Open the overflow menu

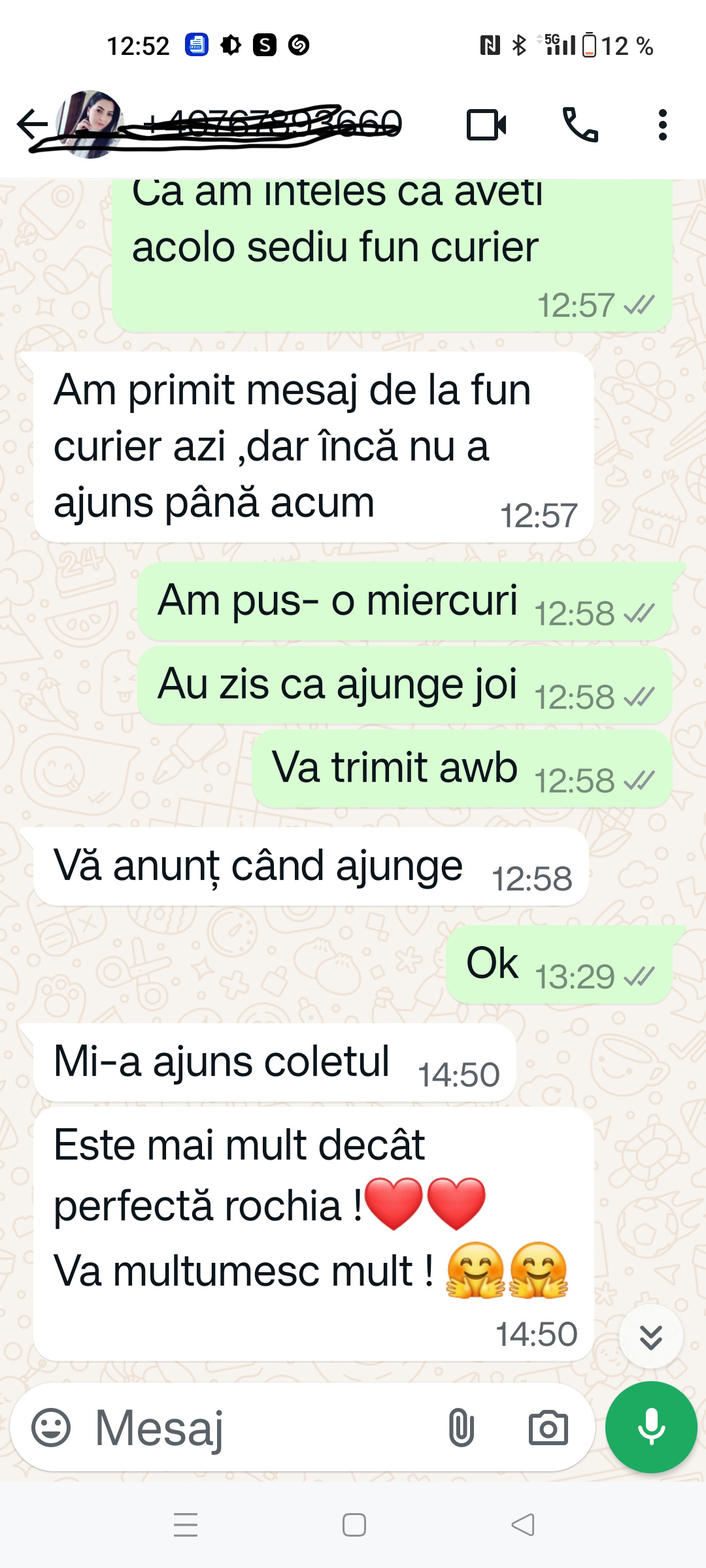(662, 125)
